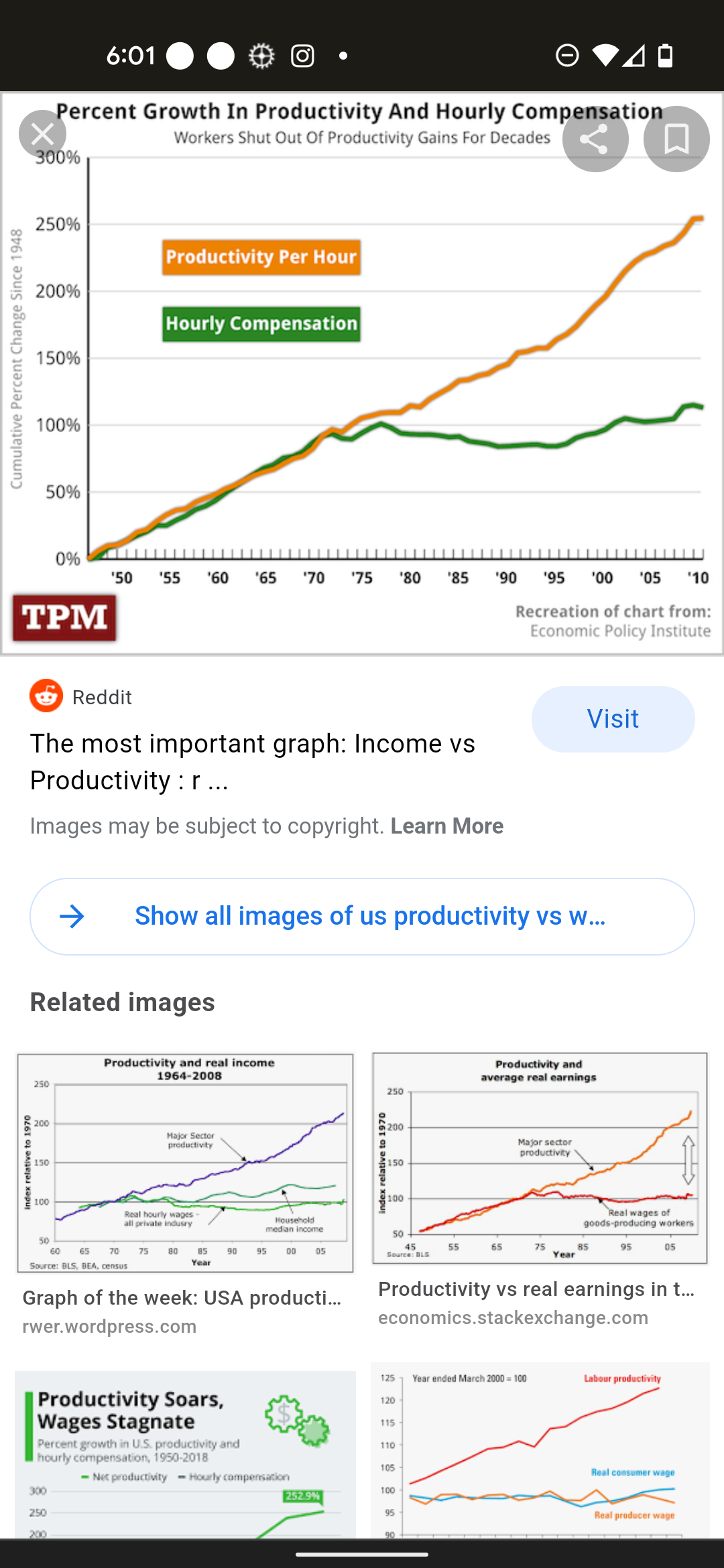
Task: Open the Labour productivity wage chart image
Action: pyautogui.click(x=540, y=1450)
